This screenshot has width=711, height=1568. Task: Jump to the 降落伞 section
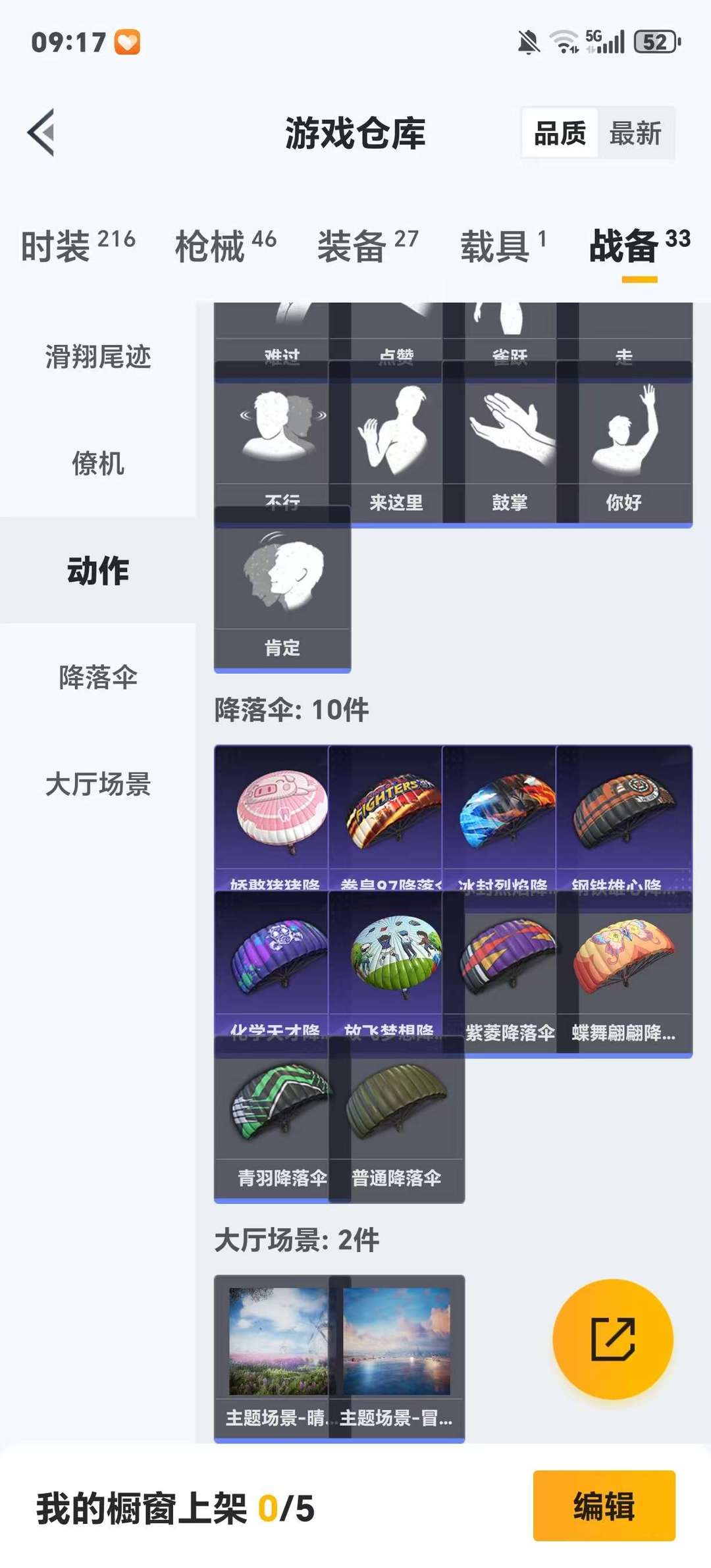point(97,675)
